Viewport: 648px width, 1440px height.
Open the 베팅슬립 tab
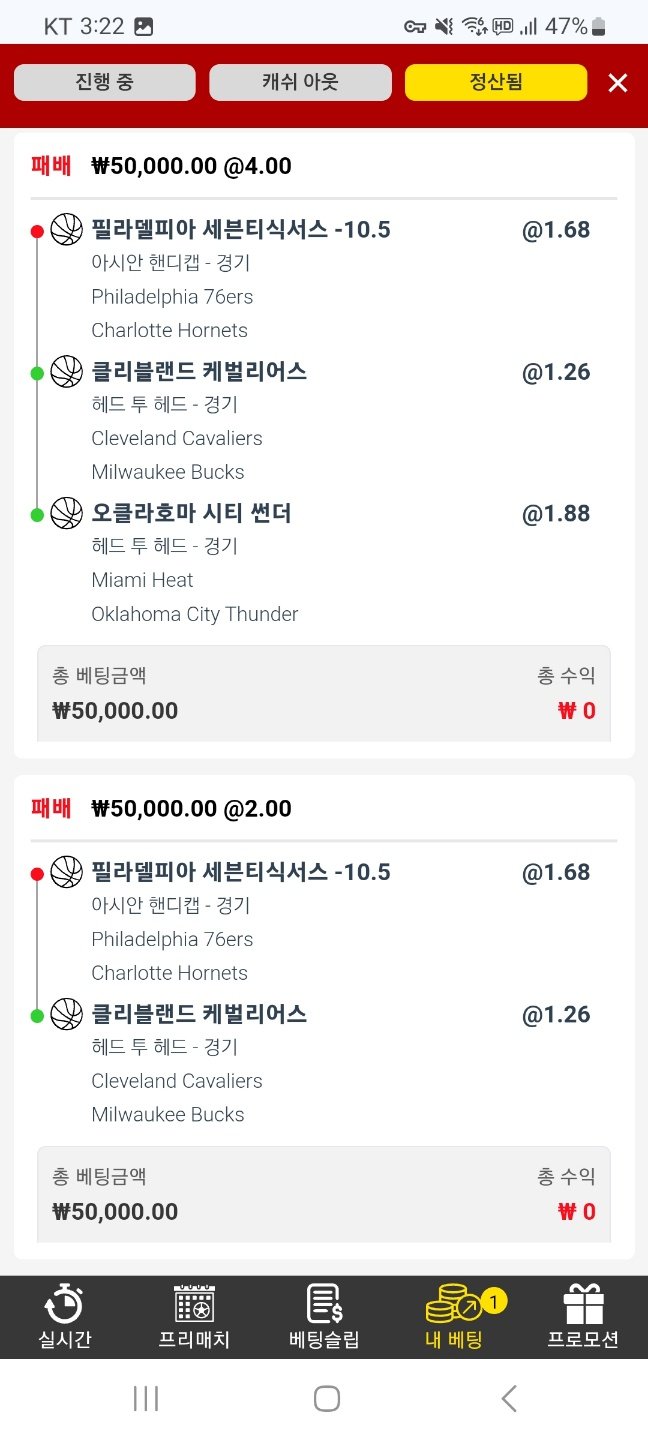[x=324, y=1317]
